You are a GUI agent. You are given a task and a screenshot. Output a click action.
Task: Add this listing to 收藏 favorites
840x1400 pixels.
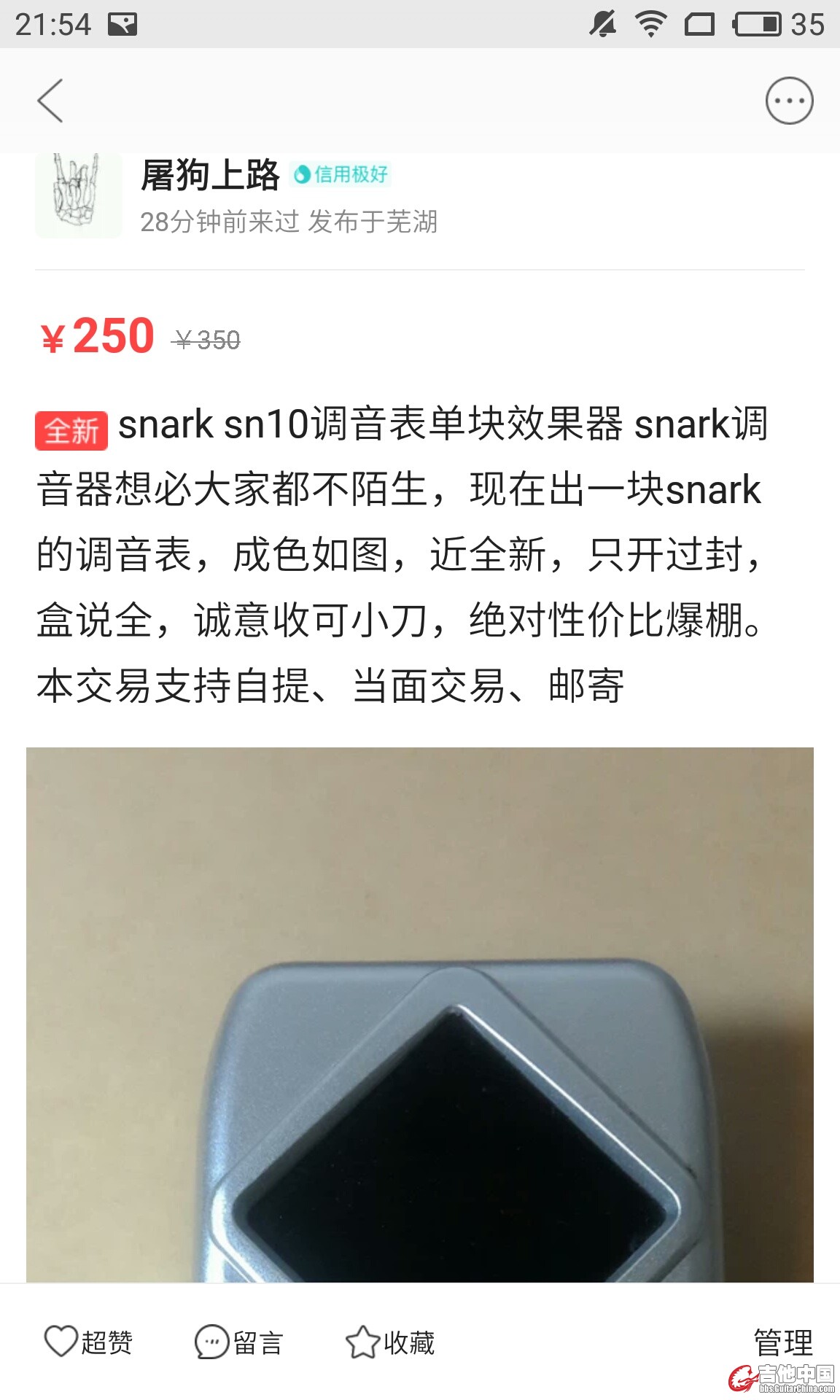(x=391, y=1342)
